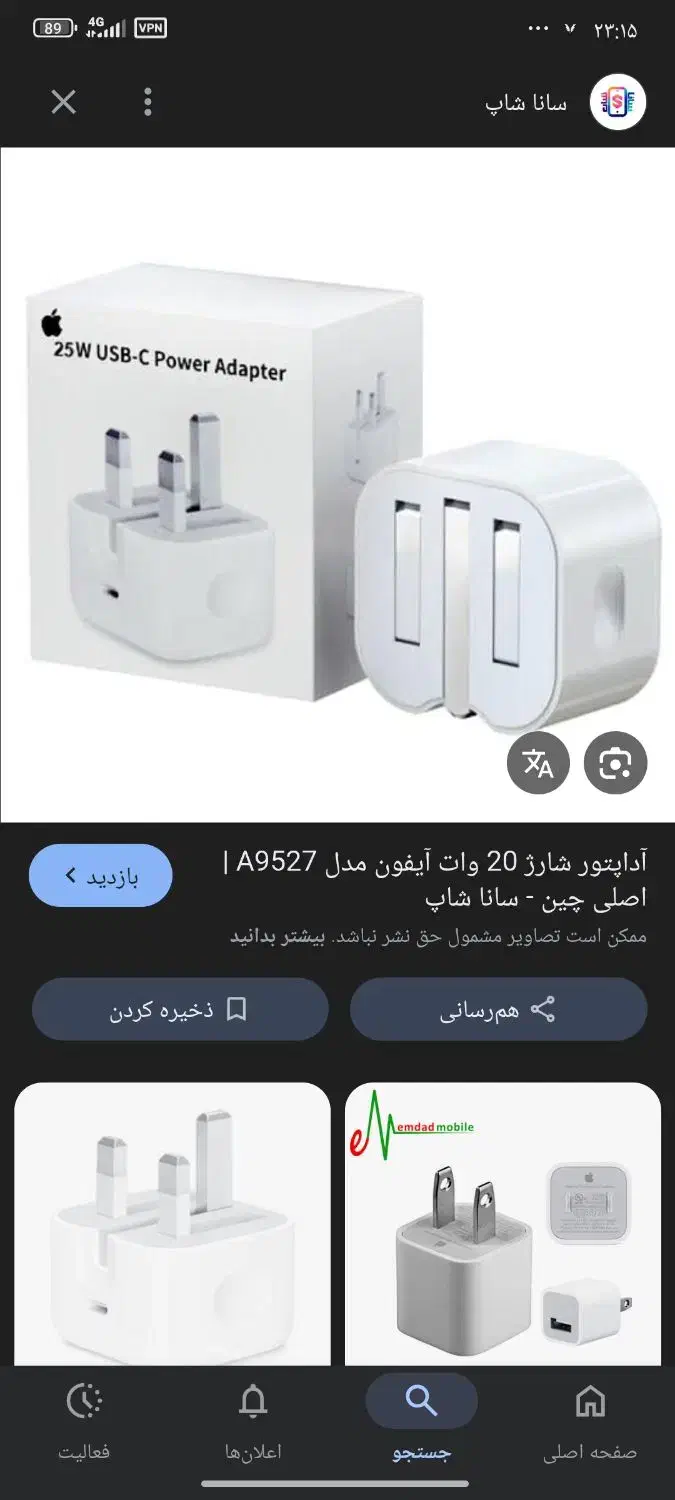Translate text in the image
The height and width of the screenshot is (1500, 675).
(x=538, y=764)
